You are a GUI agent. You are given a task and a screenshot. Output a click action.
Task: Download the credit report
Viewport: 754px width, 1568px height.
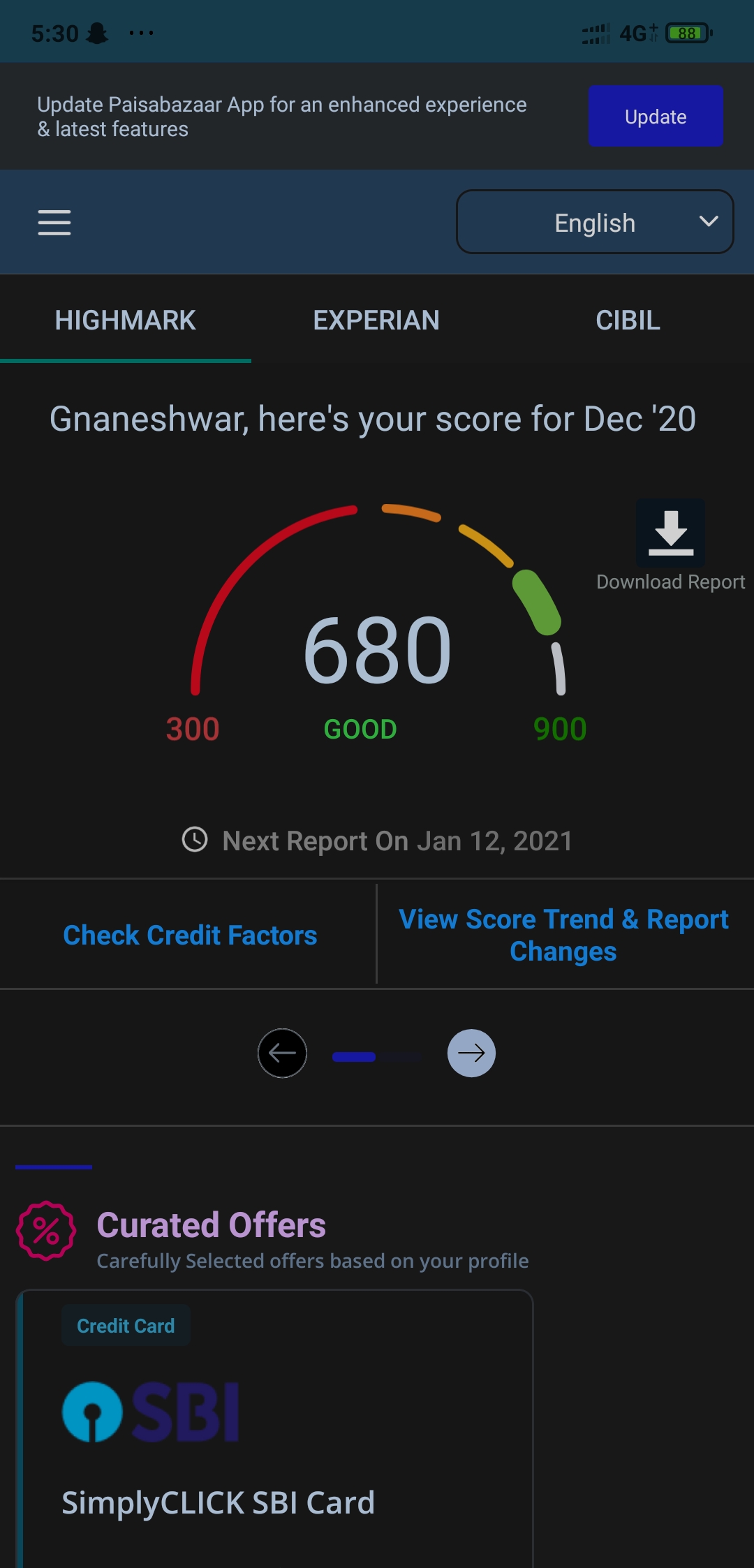click(x=671, y=546)
